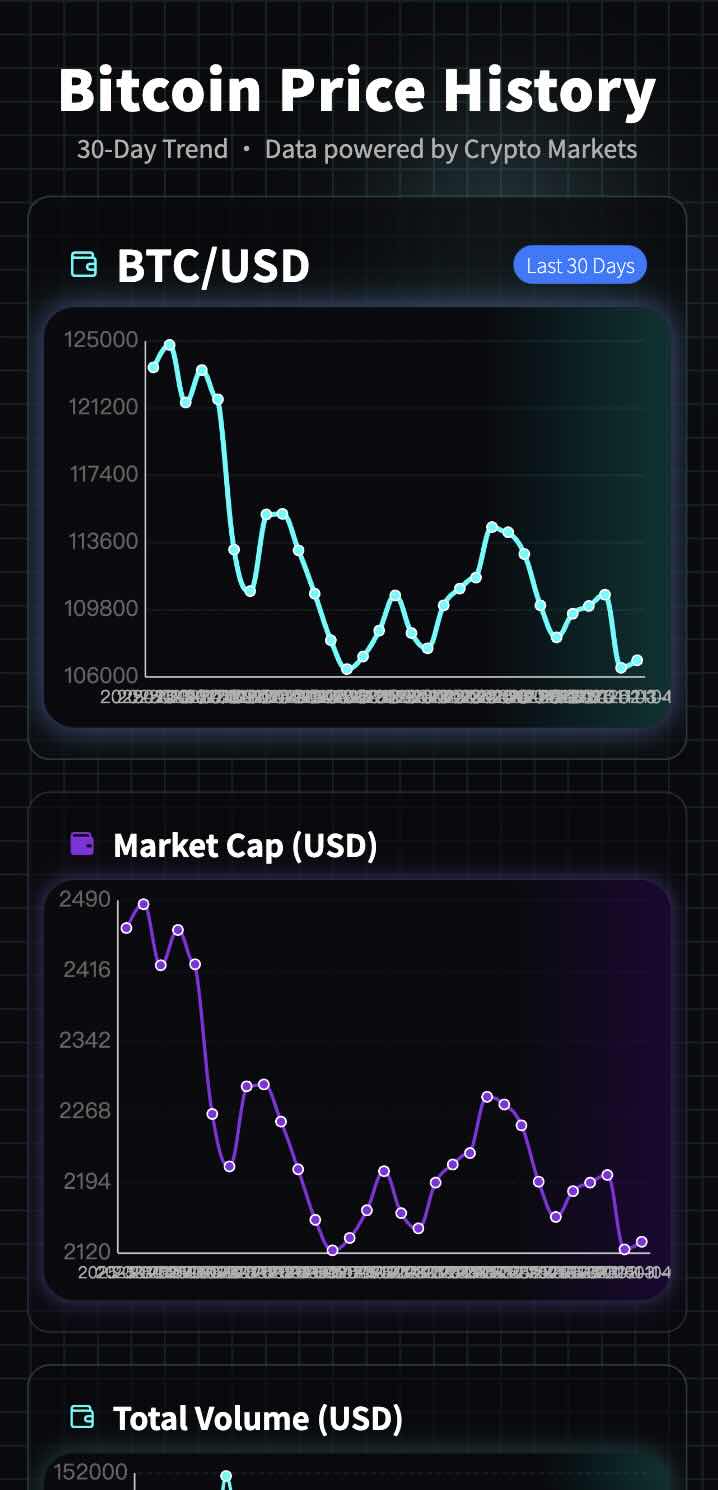Viewport: 718px width, 1490px height.
Task: Tap the Last 30 Days chip
Action: click(x=580, y=266)
